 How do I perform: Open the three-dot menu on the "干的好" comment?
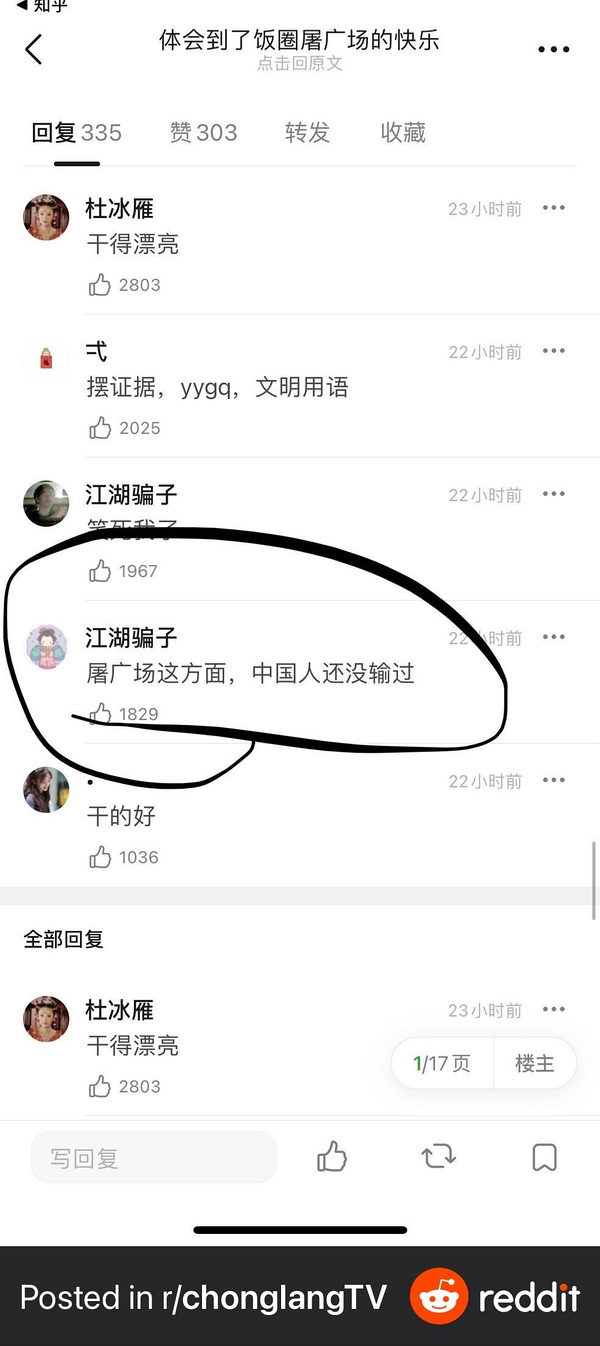point(553,780)
